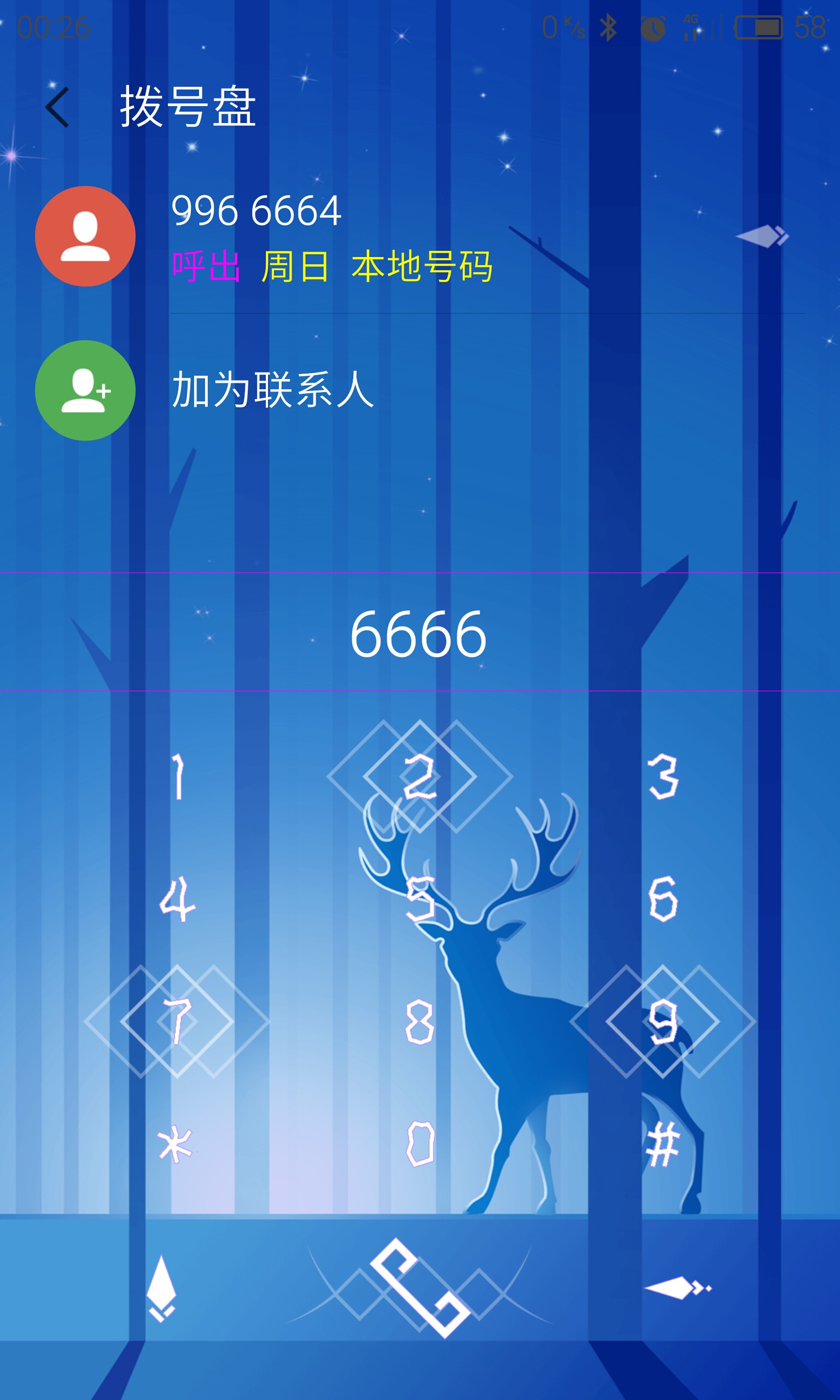Viewport: 840px width, 1400px height.
Task: Dial digit 1 on the keypad
Action: click(178, 776)
